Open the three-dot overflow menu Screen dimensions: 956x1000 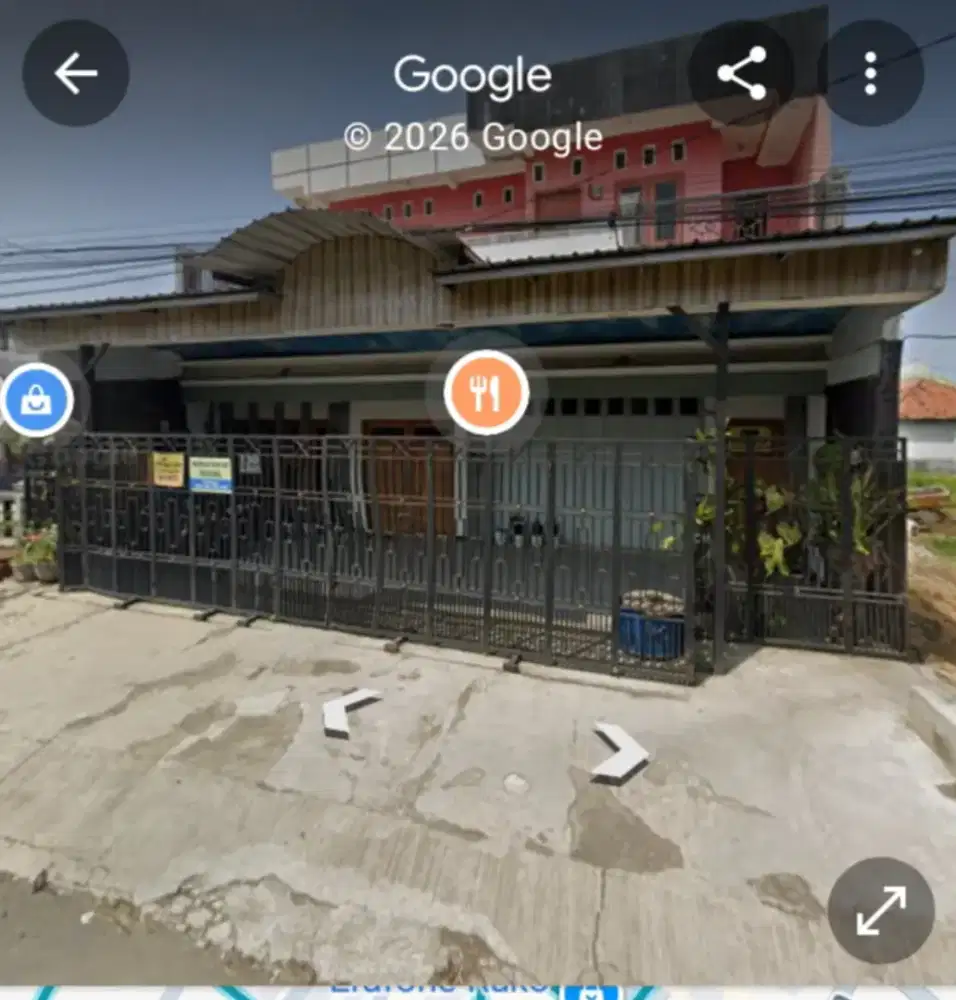[x=870, y=73]
